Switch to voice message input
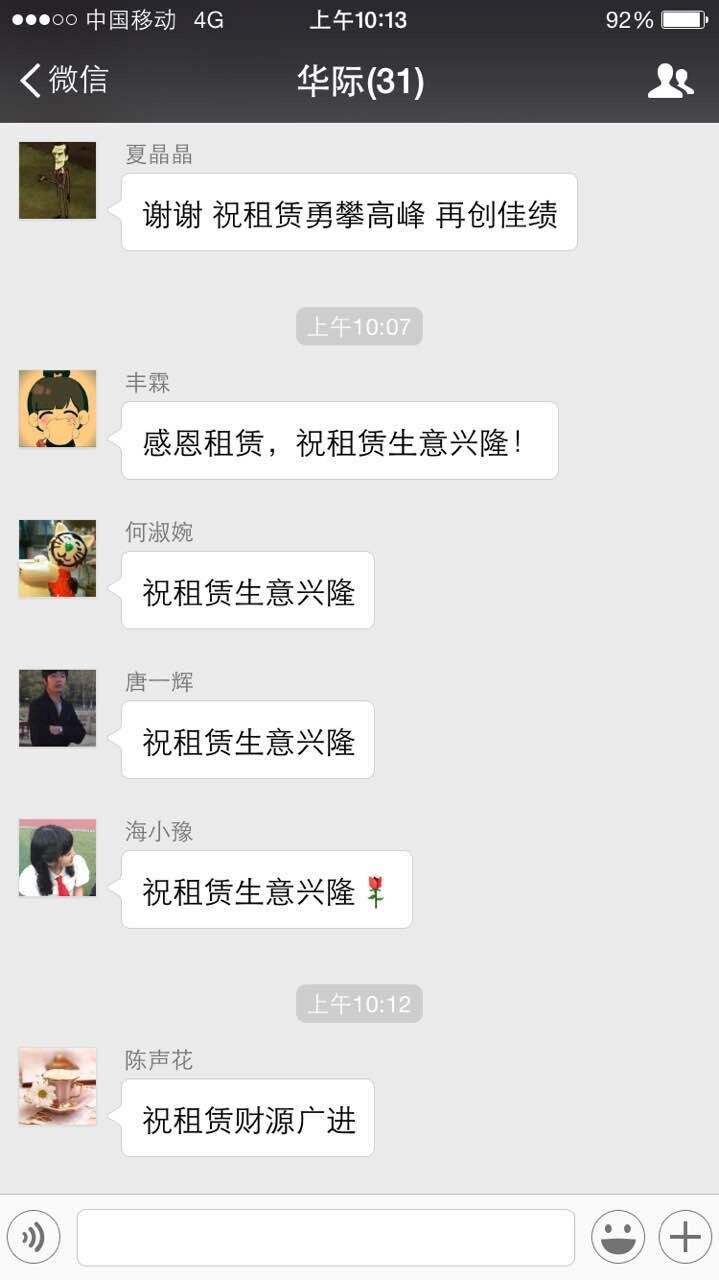Screen dimensions: 719x1280 34,1237
